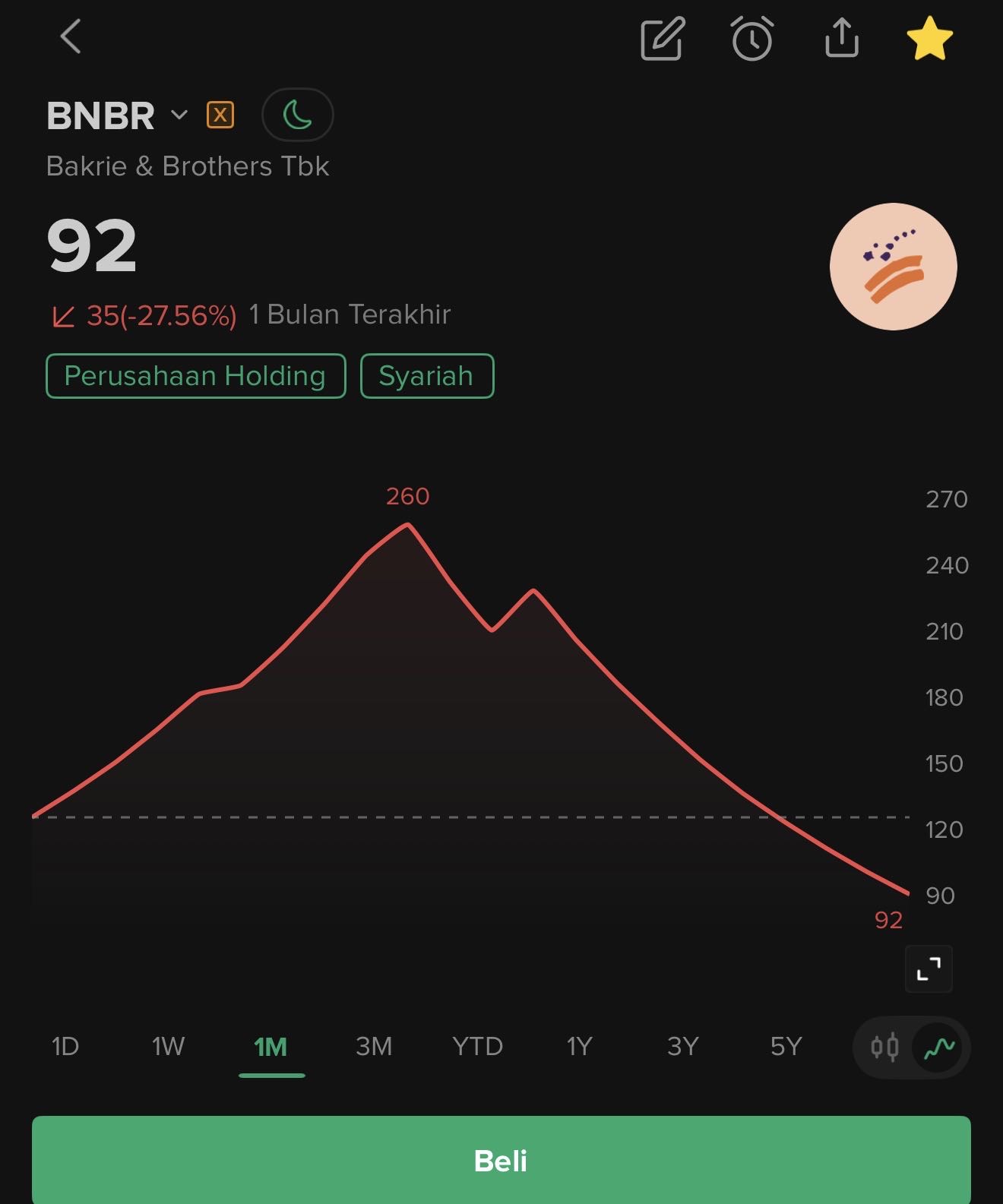Tap the crescent moon button
Image resolution: width=1003 pixels, height=1204 pixels.
(297, 115)
